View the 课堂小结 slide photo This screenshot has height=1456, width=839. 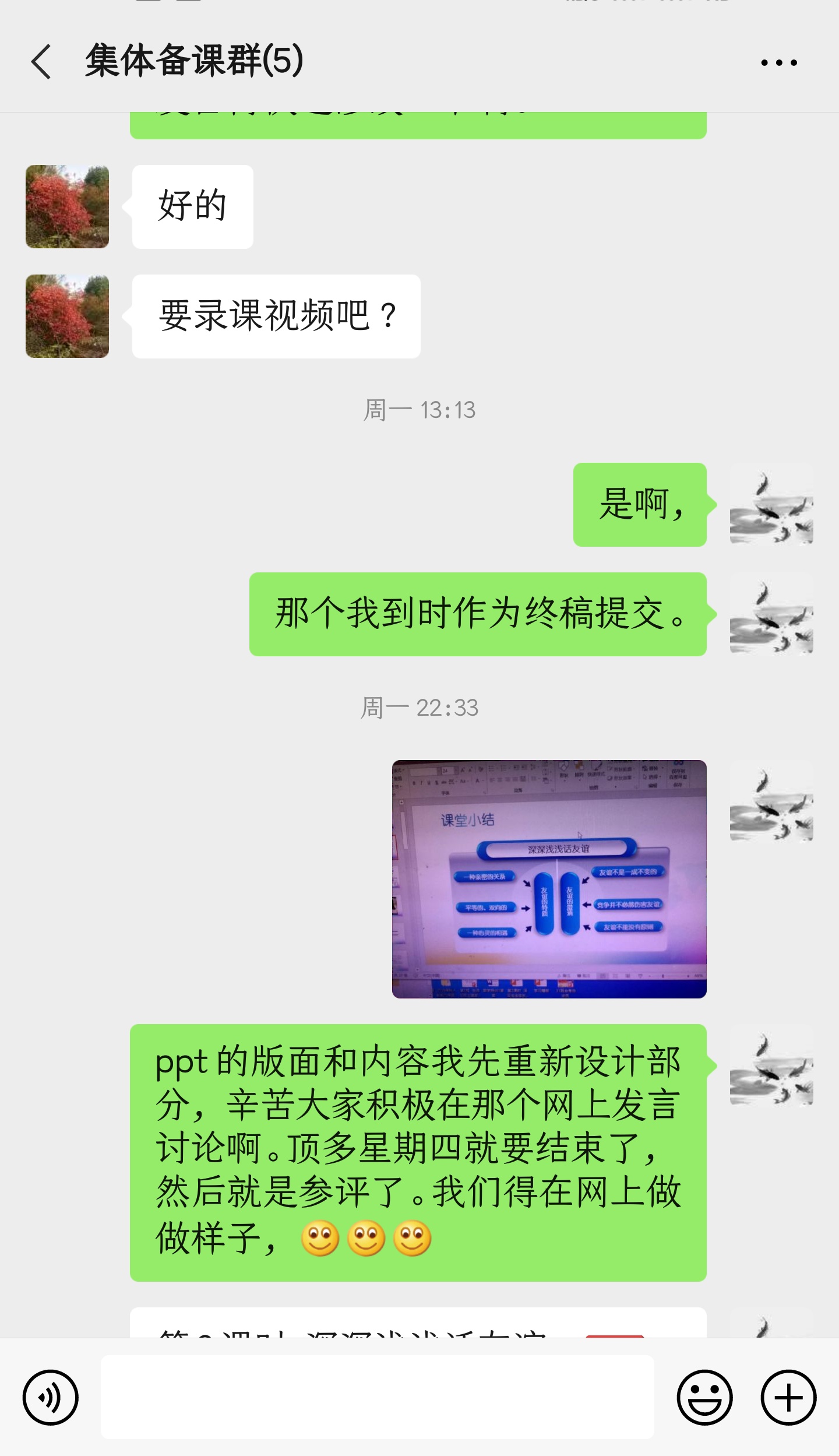pos(549,879)
